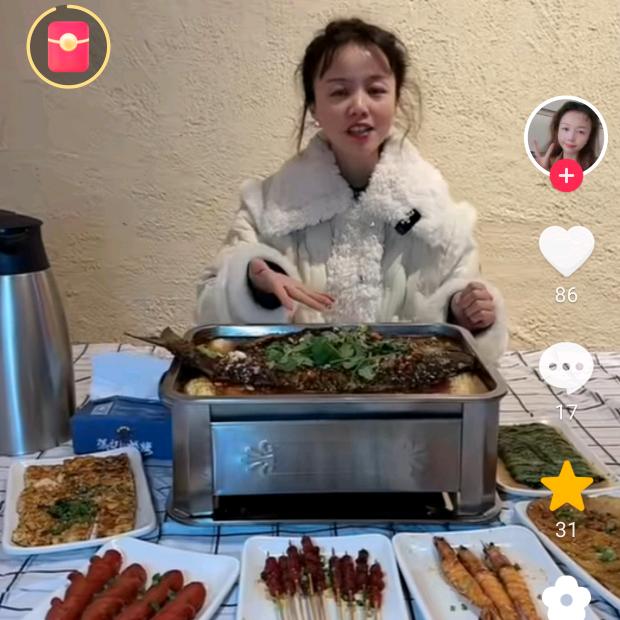
Task: Follow the creator with the plus button
Action: [x=566, y=176]
